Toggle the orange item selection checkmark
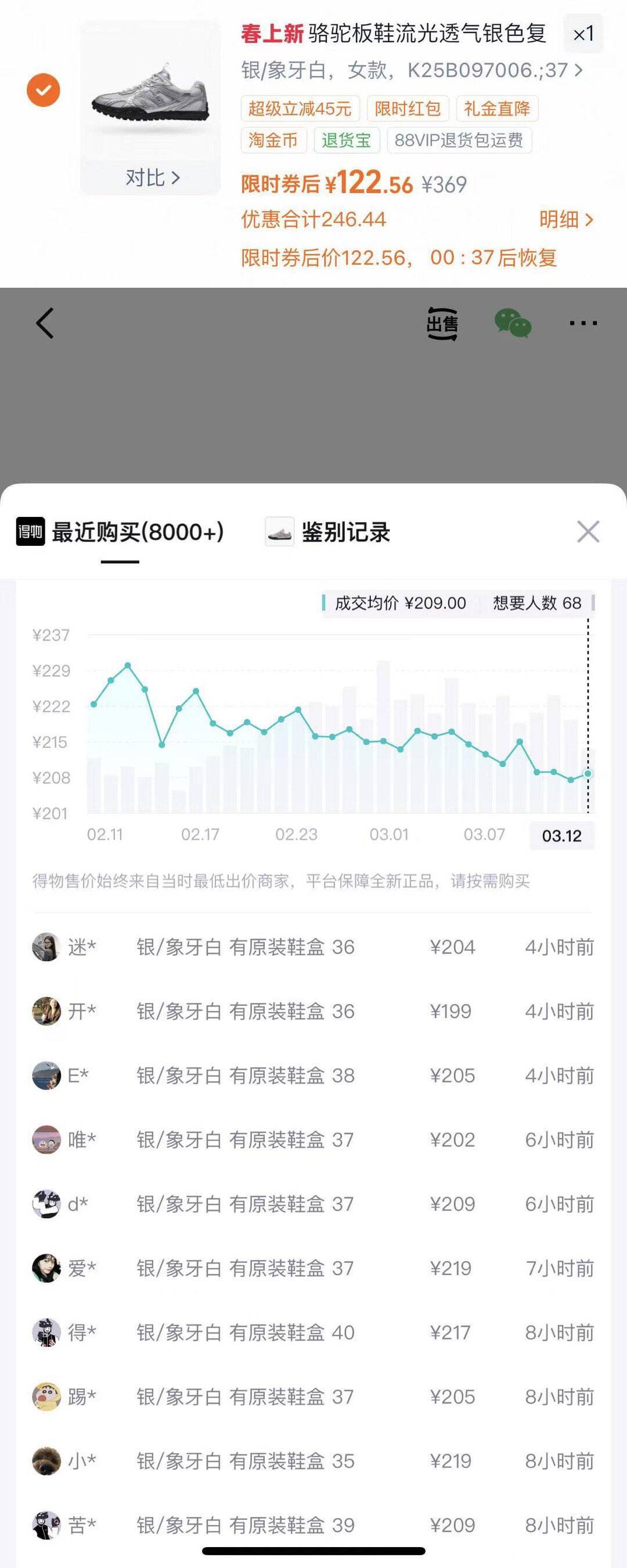 click(x=42, y=90)
